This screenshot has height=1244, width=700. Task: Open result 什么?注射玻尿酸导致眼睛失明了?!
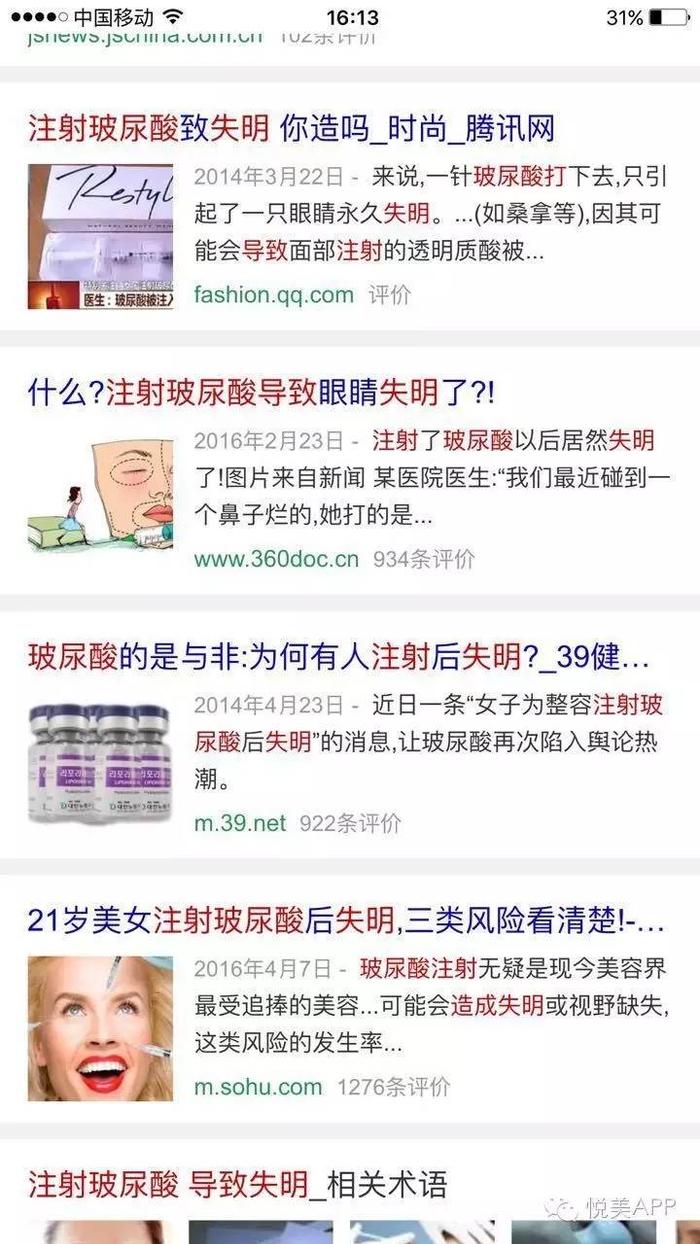pyautogui.click(x=262, y=392)
